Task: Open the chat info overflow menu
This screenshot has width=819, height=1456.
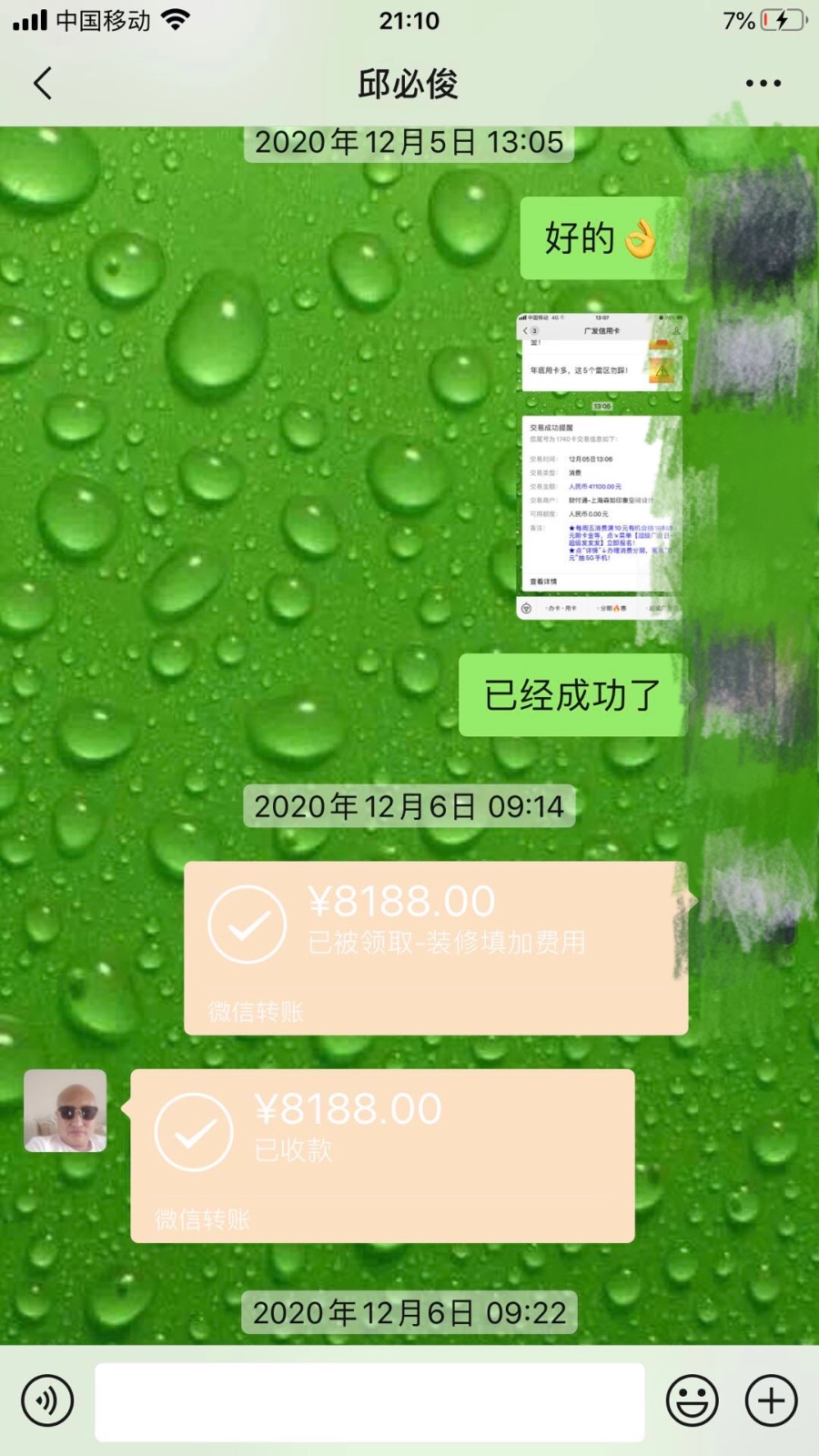Action: click(x=763, y=83)
